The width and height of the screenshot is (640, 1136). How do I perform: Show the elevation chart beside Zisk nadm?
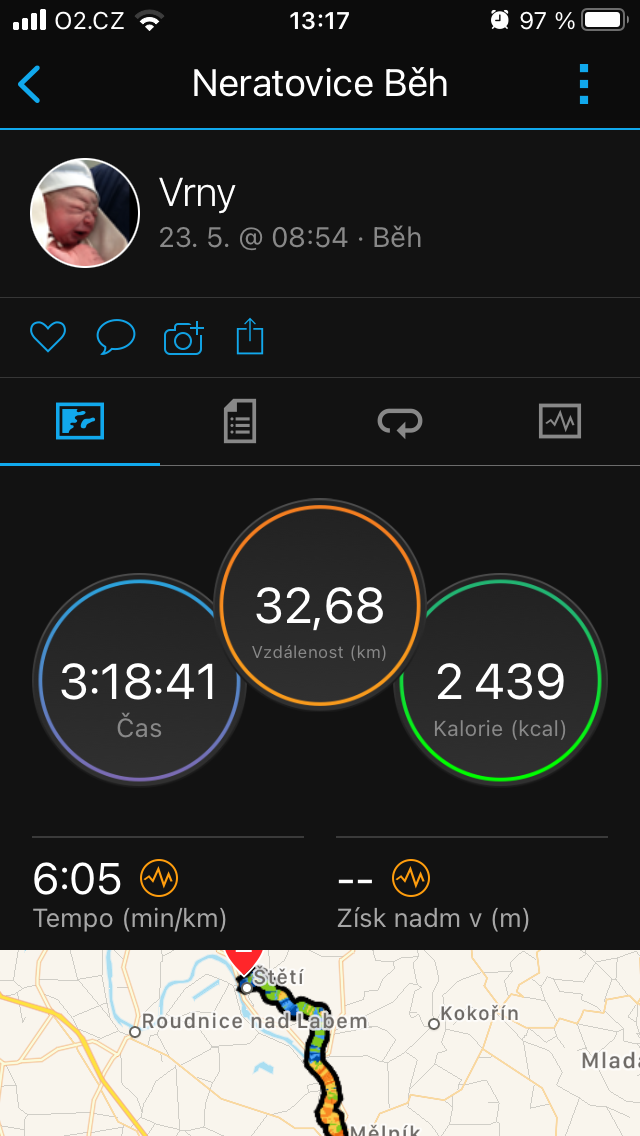click(411, 879)
